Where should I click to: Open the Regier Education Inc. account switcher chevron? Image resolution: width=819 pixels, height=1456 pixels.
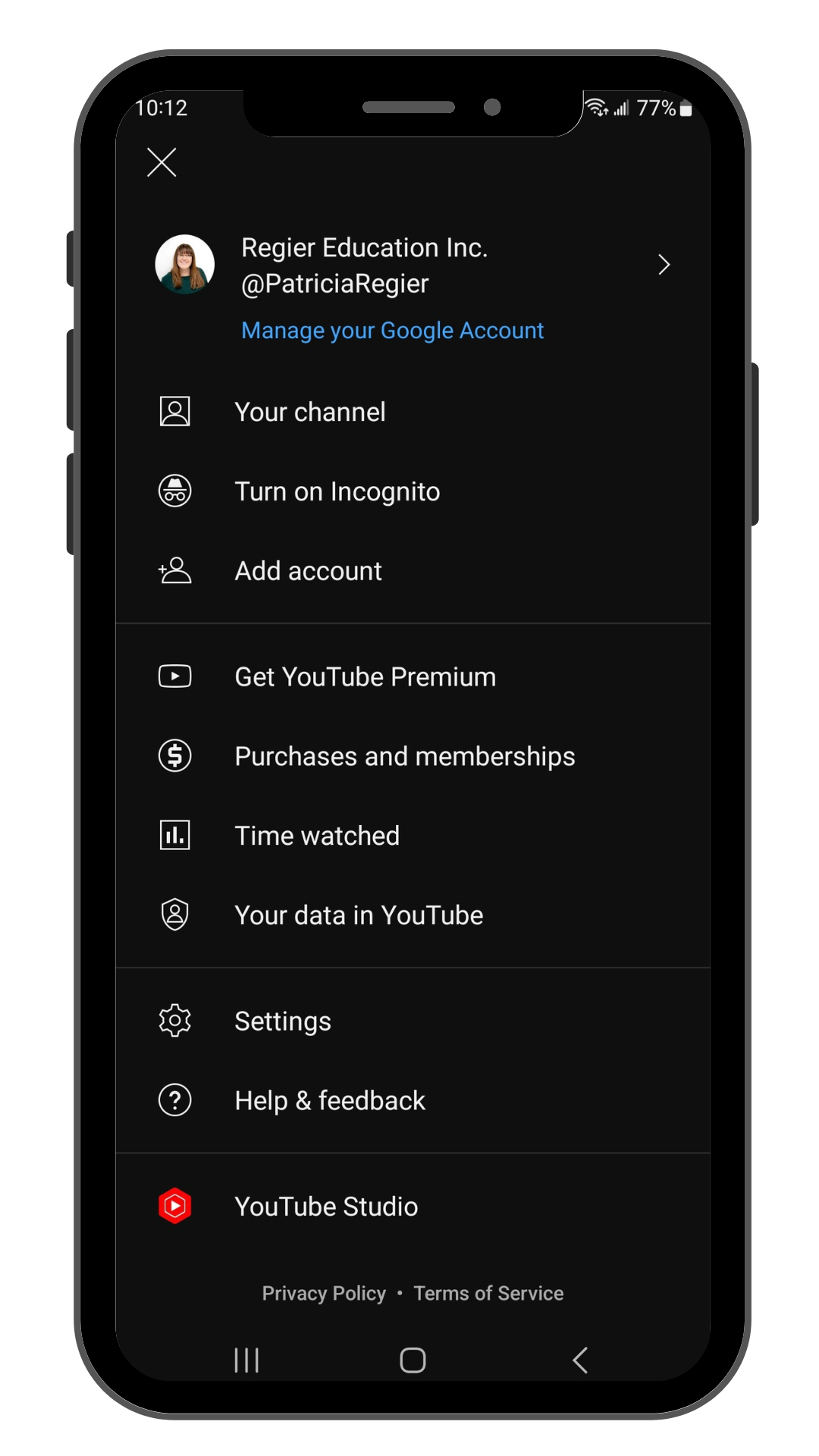(664, 265)
